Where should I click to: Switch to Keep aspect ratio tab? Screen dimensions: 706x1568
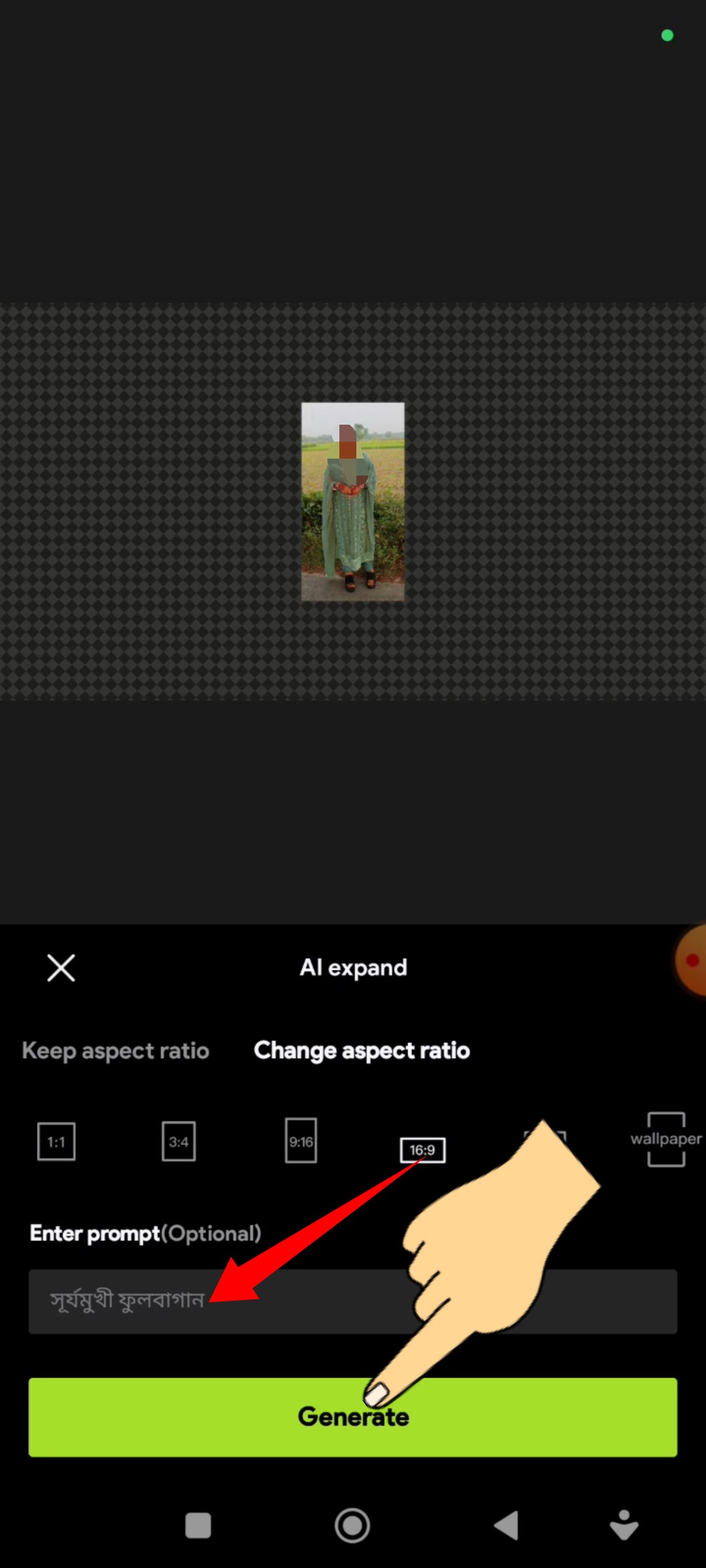click(x=116, y=1051)
